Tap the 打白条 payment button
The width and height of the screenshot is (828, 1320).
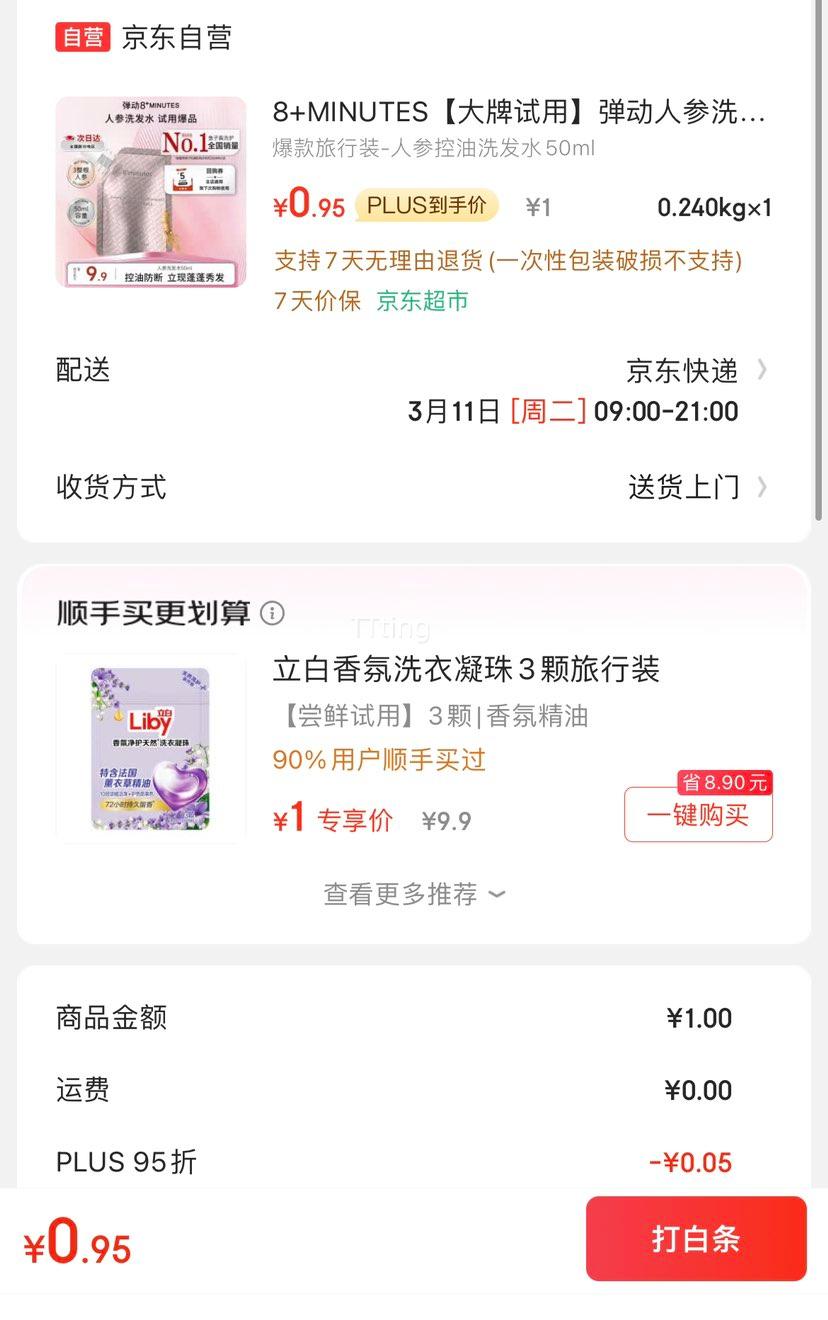pyautogui.click(x=695, y=1238)
